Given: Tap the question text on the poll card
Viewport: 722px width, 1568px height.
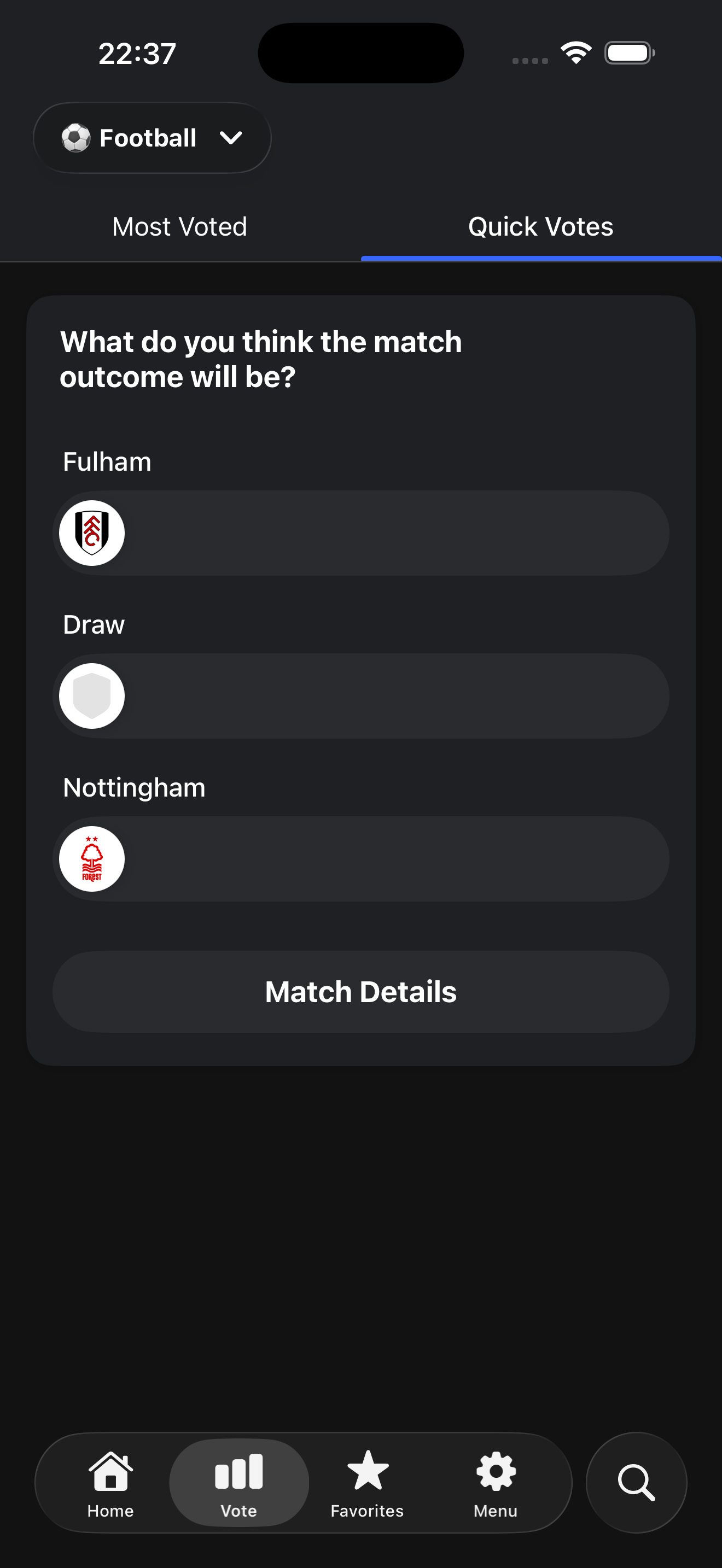Looking at the screenshot, I should [x=262, y=358].
